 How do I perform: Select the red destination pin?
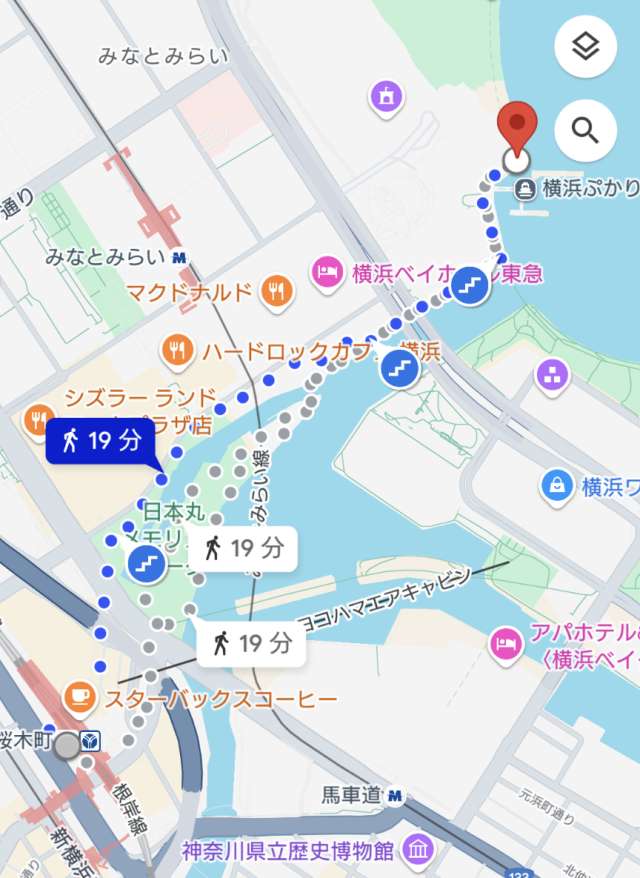click(x=517, y=128)
